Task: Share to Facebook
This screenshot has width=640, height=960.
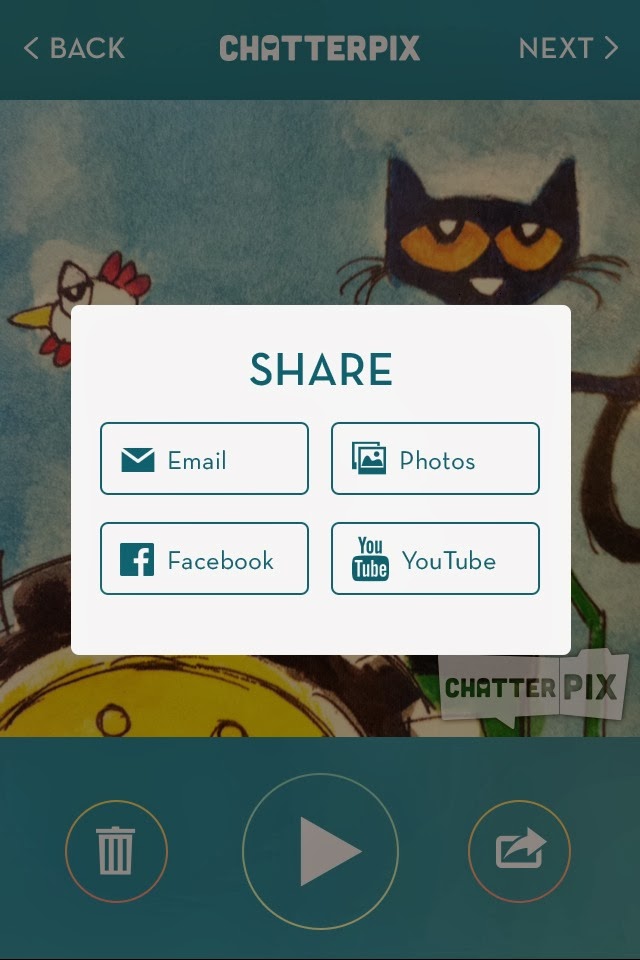Action: (x=204, y=559)
